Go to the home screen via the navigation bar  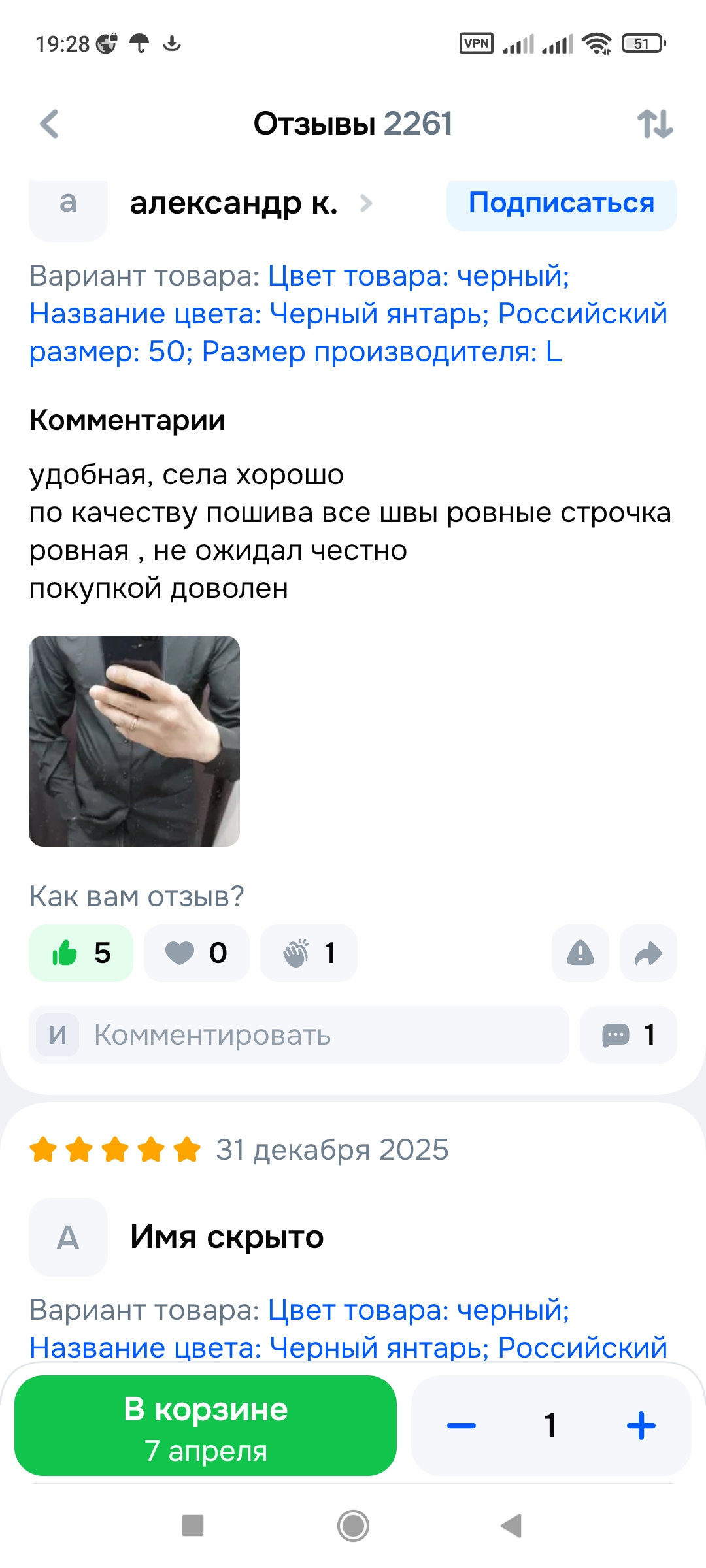tap(353, 1526)
